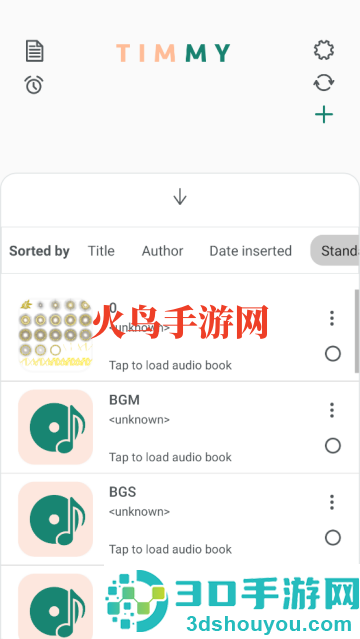The image size is (360, 639).
Task: Open the three-dot menu for BGM
Action: click(332, 410)
